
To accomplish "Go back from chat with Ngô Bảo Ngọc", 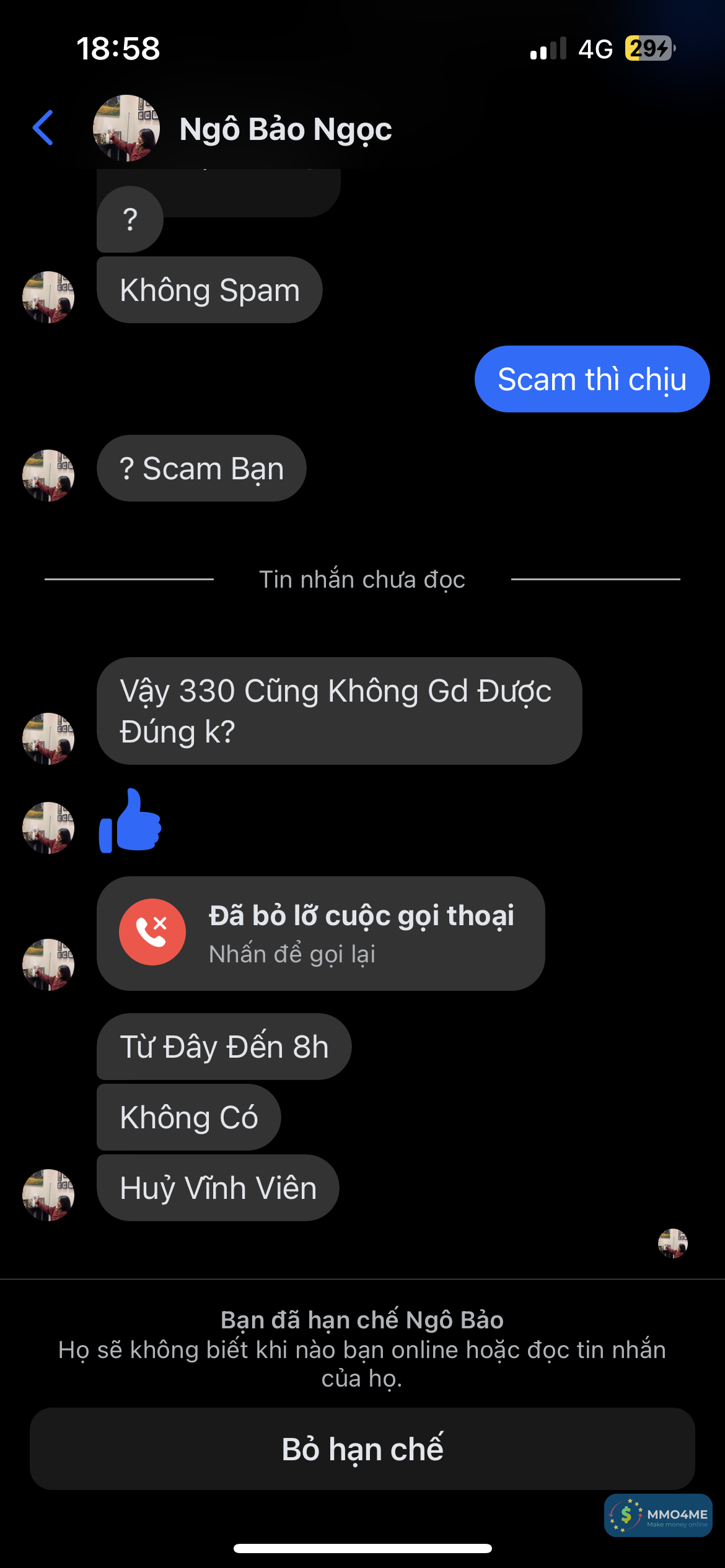I will pyautogui.click(x=43, y=128).
